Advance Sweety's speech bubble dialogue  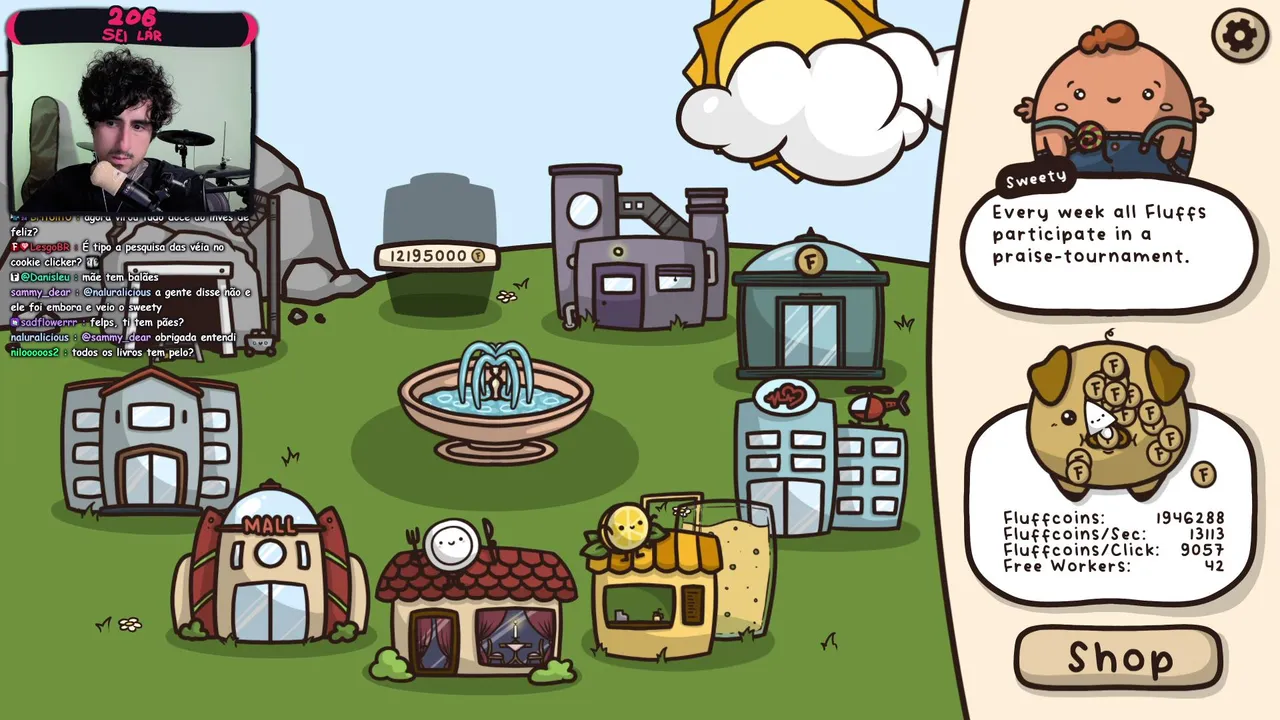[x=1108, y=240]
